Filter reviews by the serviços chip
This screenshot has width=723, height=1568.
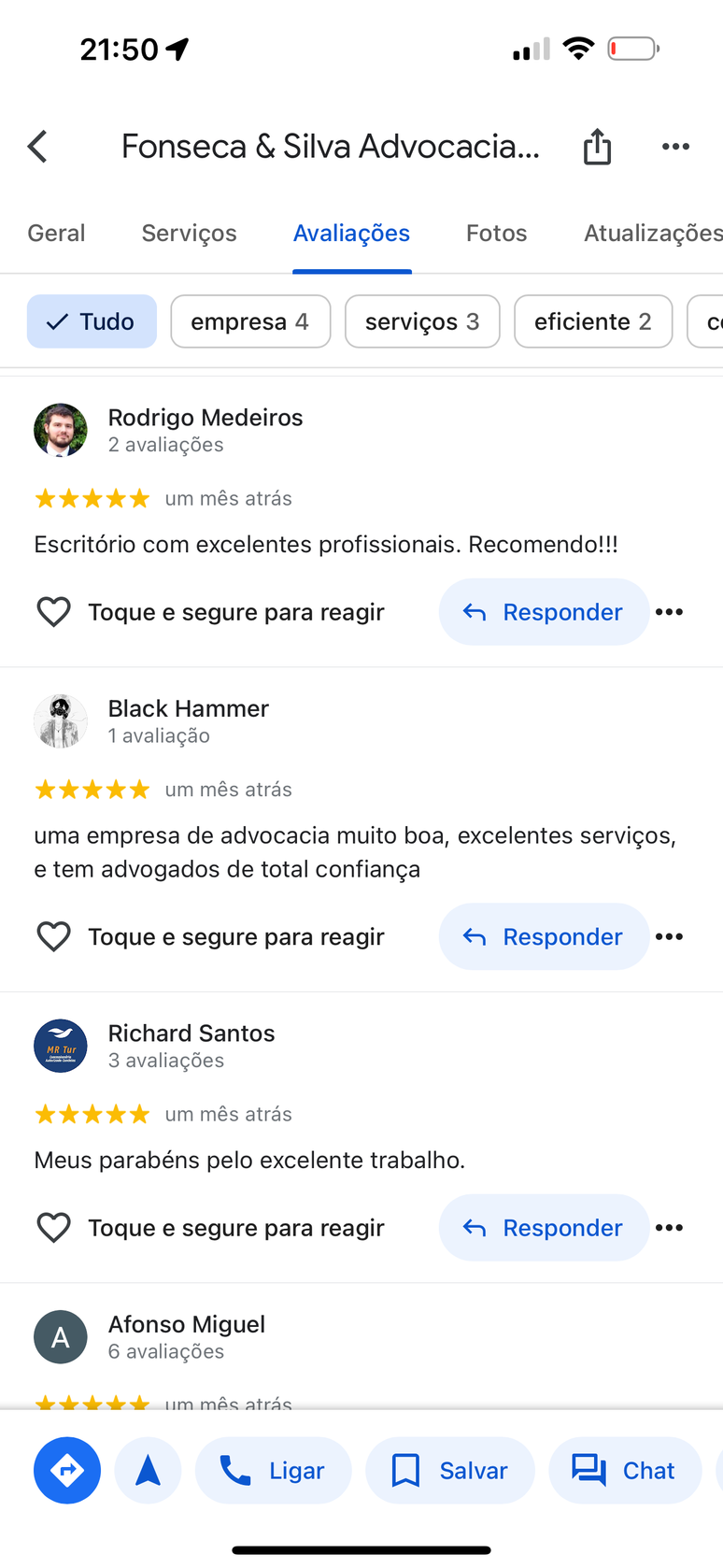click(422, 321)
